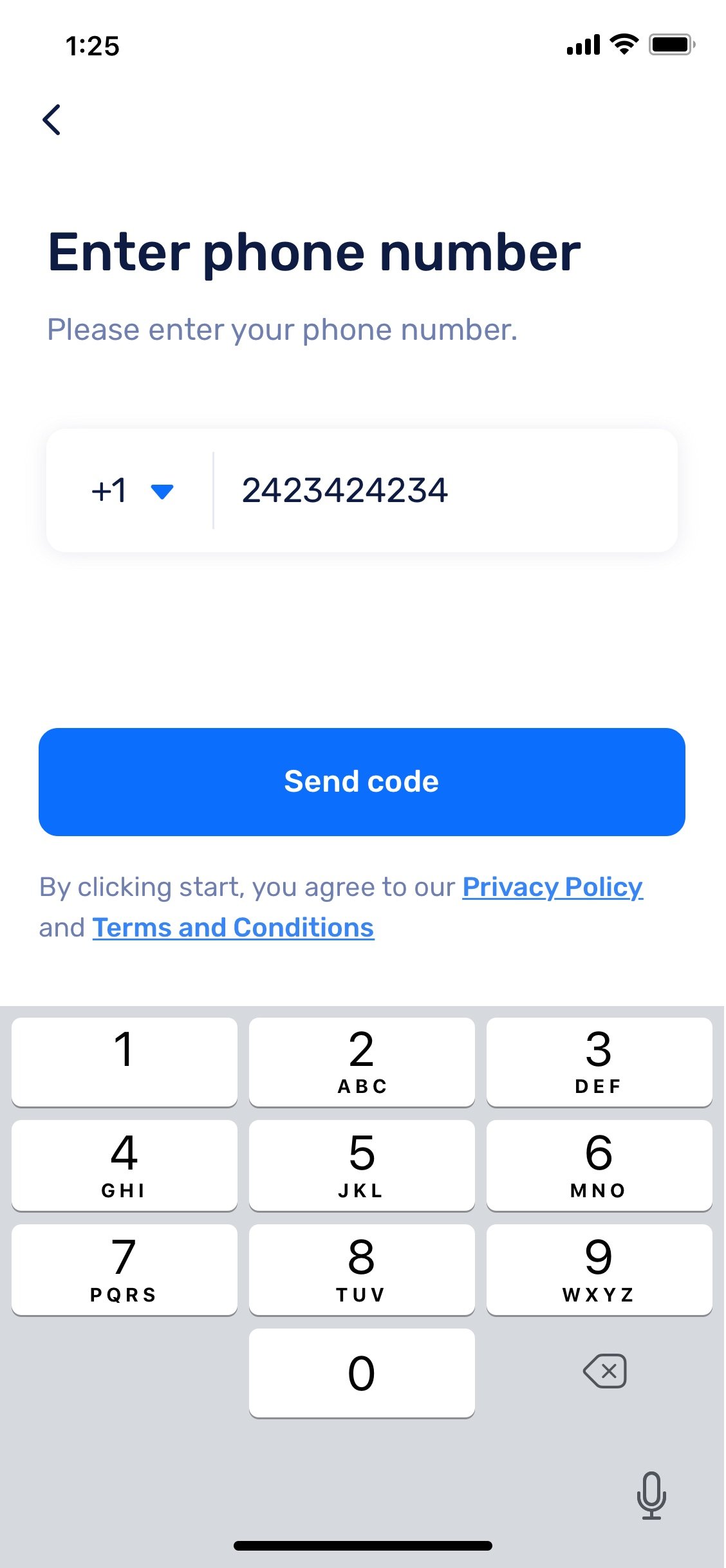Open the +1 country code dropdown

coord(132,491)
